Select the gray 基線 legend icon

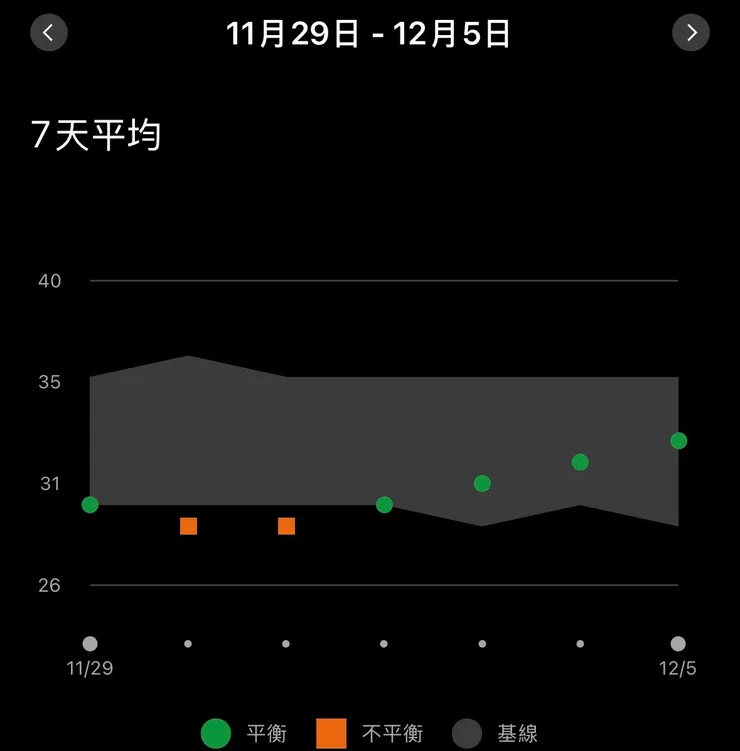469,733
